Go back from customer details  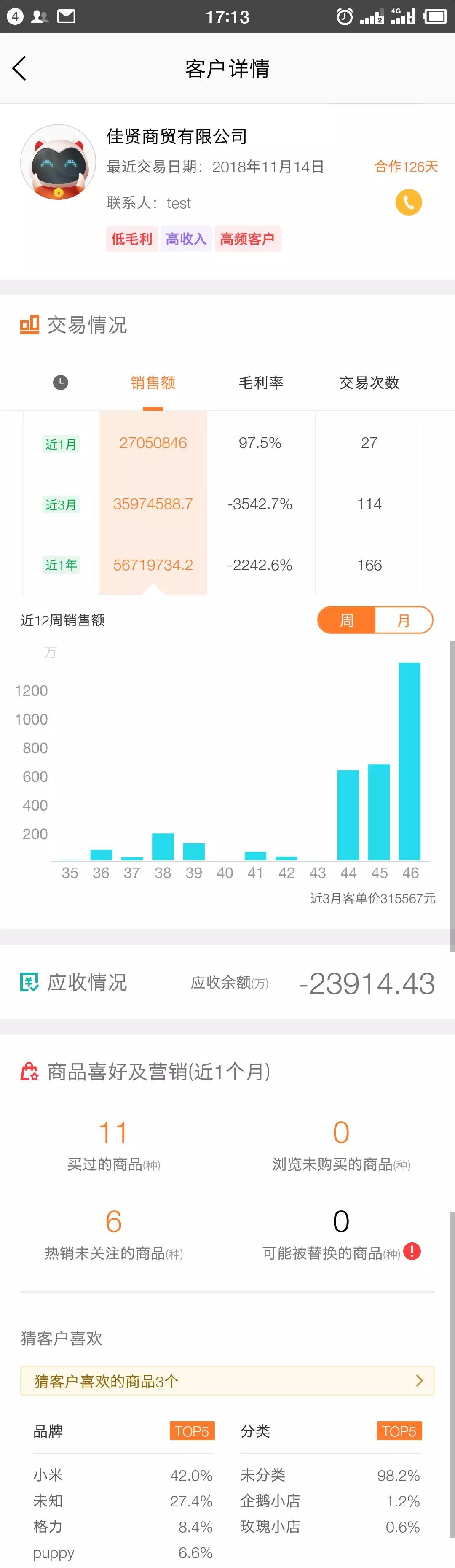19,68
